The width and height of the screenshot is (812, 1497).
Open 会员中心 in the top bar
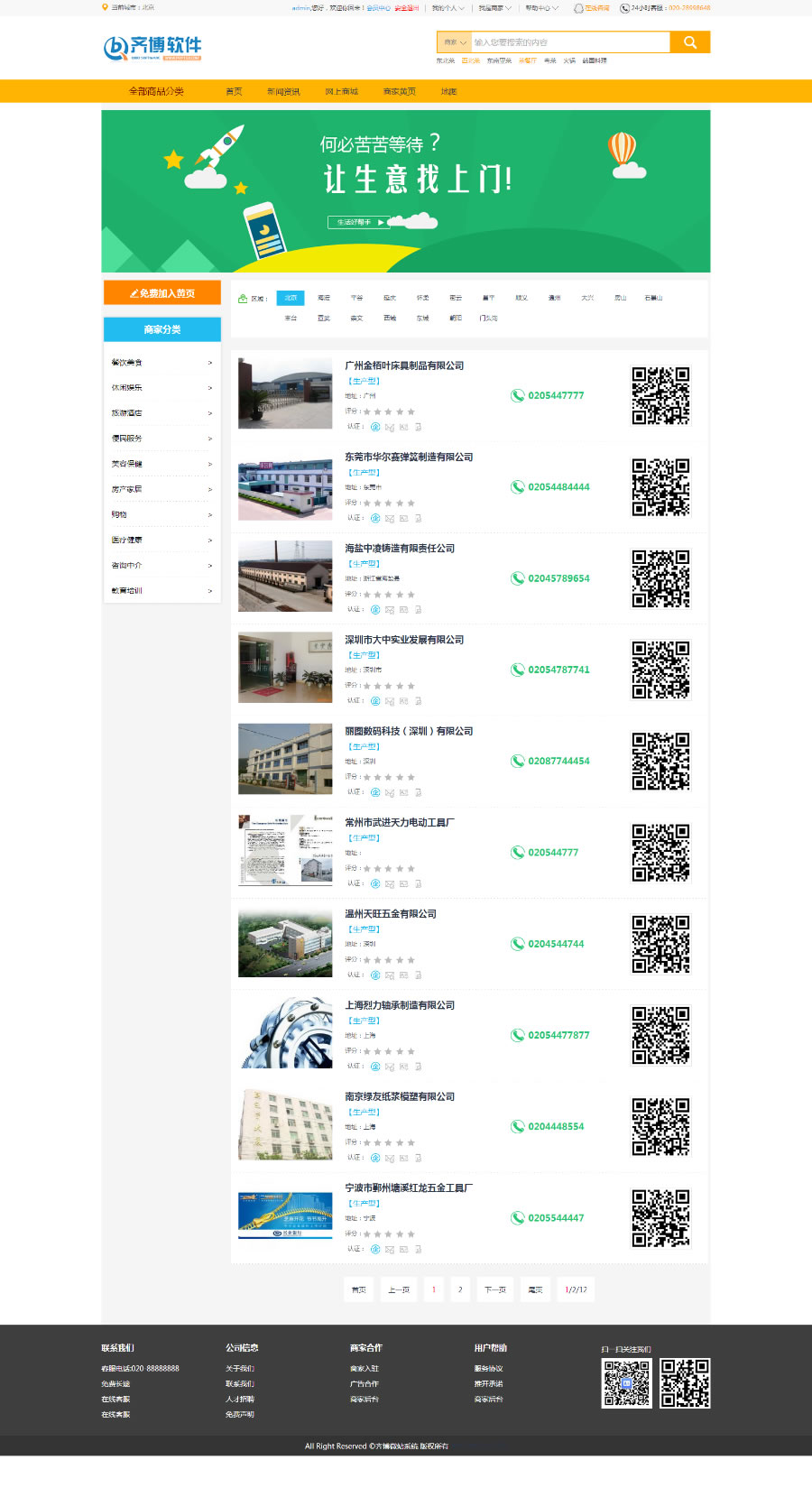[378, 8]
